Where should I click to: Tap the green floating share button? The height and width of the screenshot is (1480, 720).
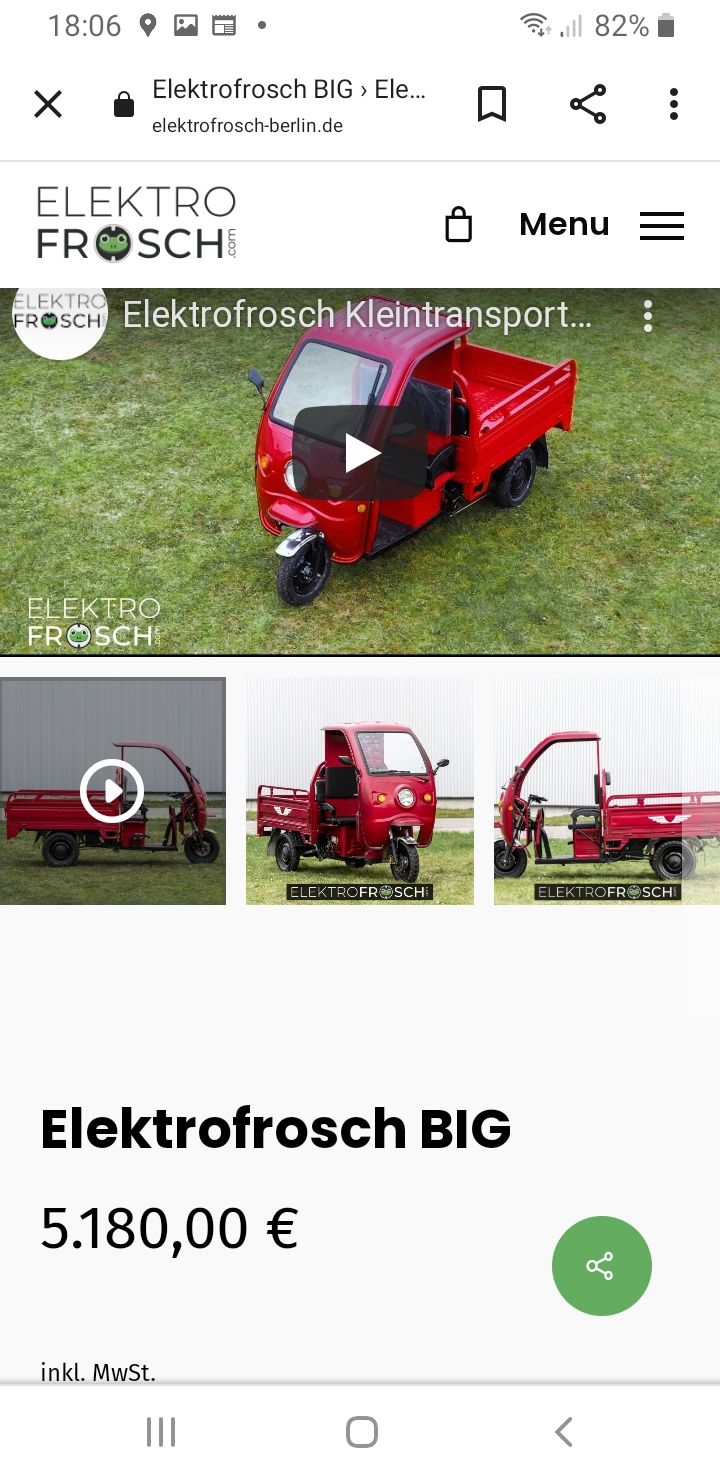pyautogui.click(x=601, y=1266)
